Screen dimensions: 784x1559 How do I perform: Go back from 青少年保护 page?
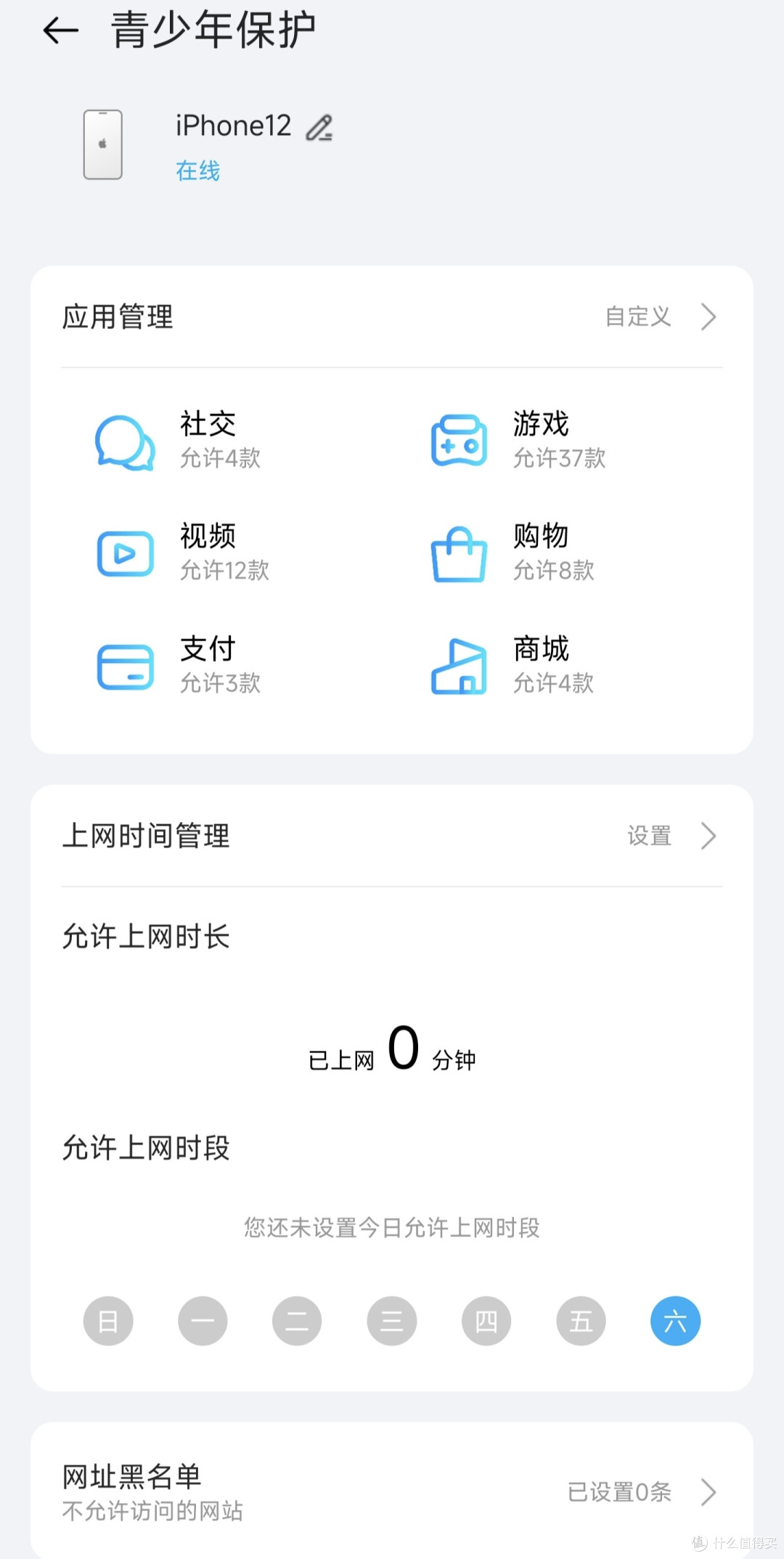[61, 30]
